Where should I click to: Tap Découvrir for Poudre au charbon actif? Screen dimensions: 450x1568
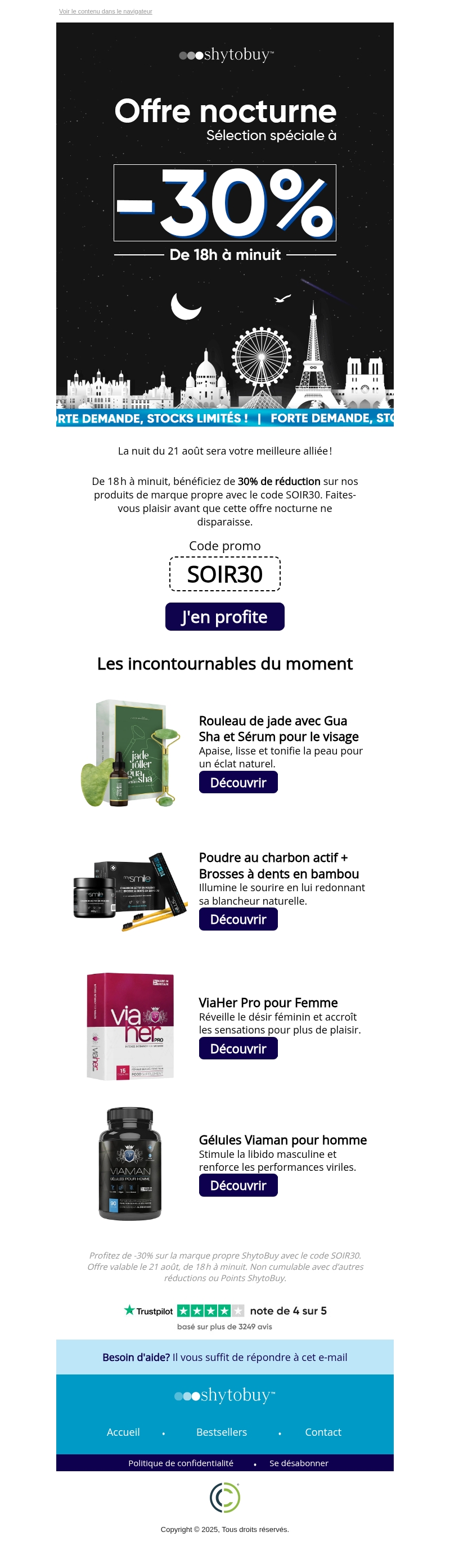click(238, 919)
